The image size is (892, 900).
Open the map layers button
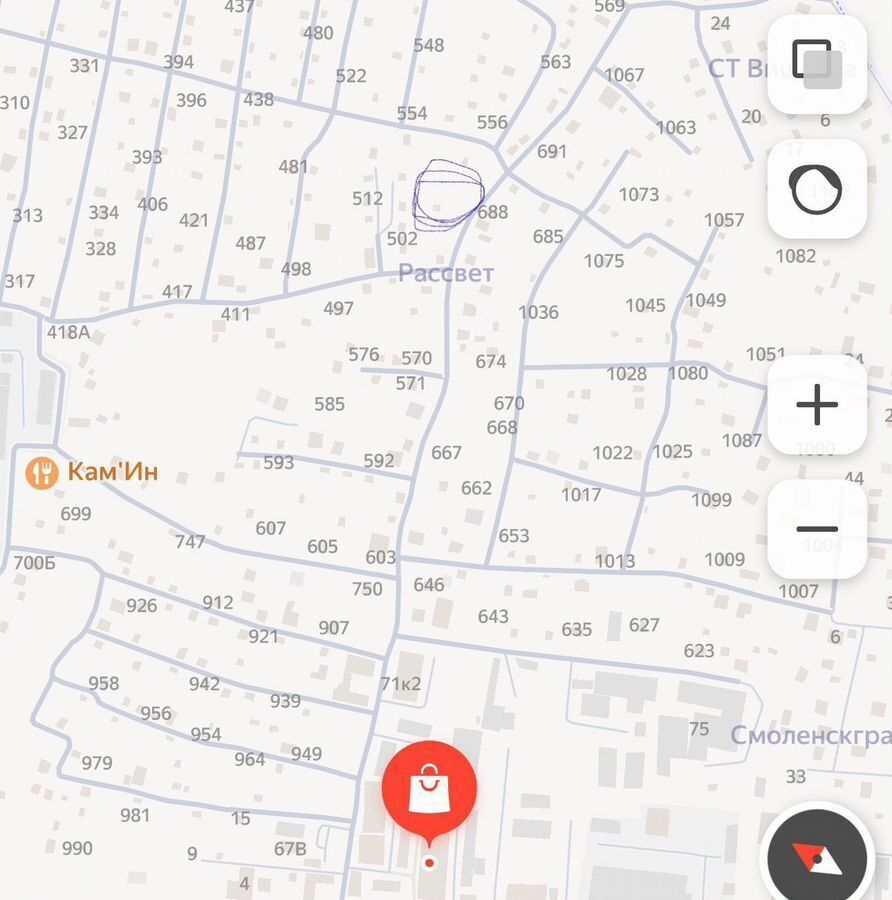(816, 64)
